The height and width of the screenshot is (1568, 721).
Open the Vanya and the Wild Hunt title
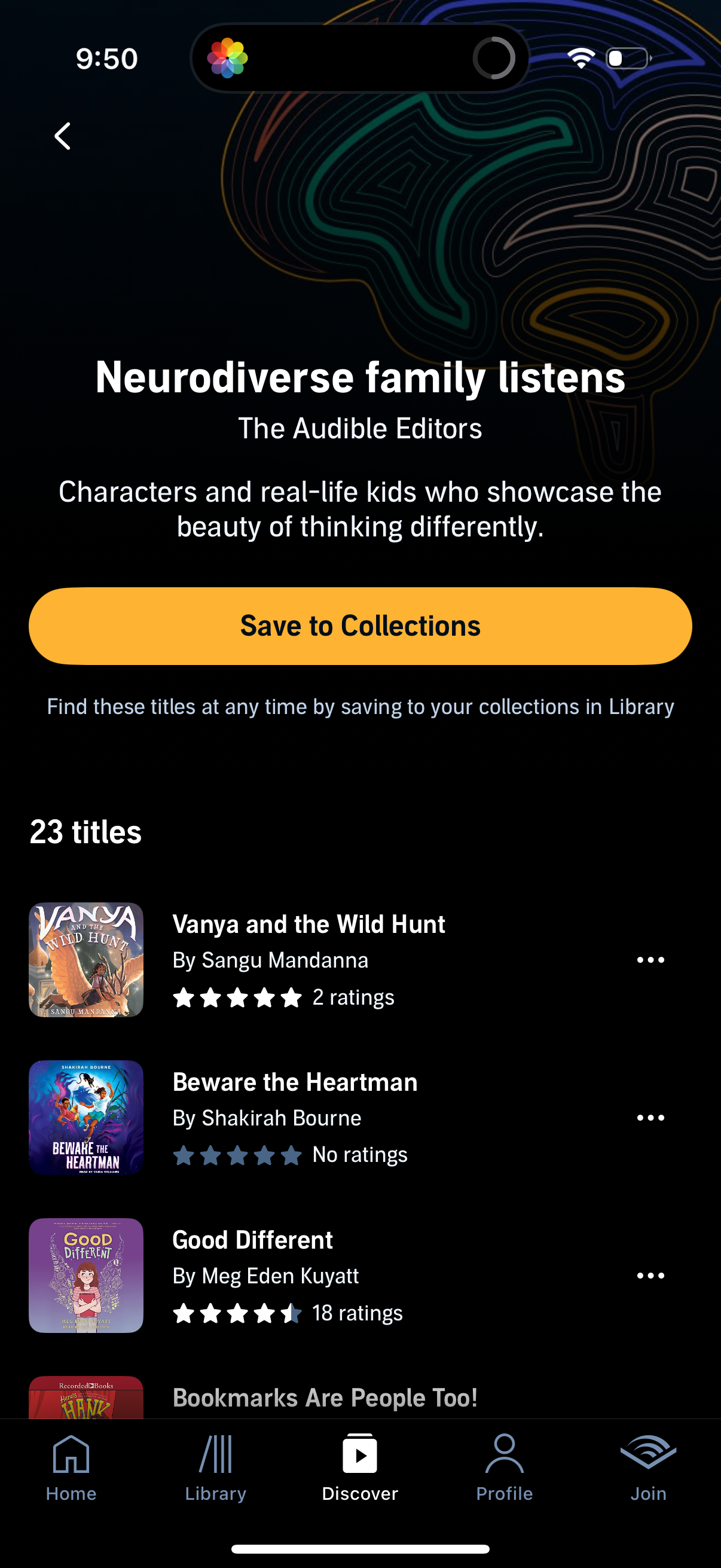(x=309, y=923)
